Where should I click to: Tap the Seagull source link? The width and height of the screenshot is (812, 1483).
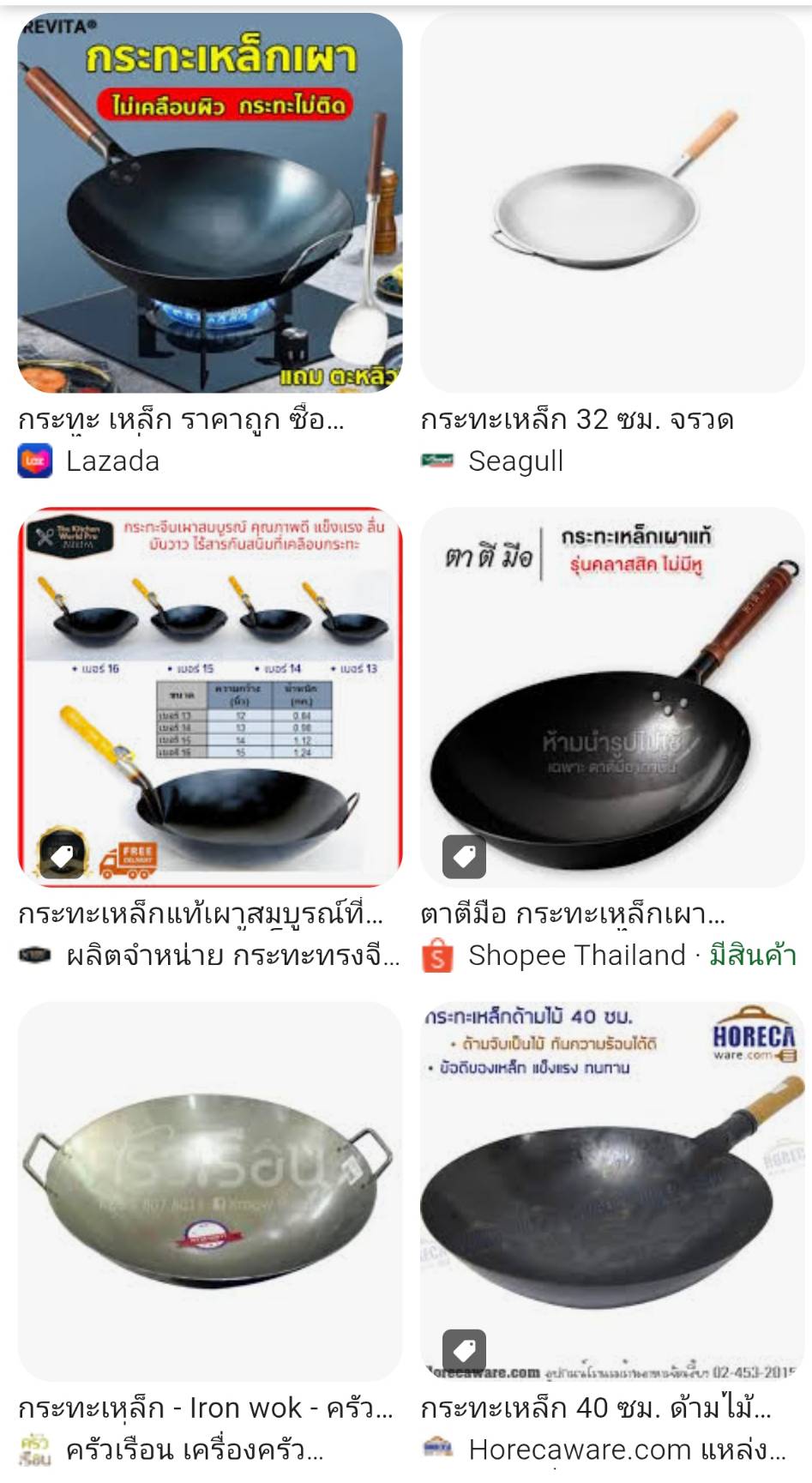[515, 461]
